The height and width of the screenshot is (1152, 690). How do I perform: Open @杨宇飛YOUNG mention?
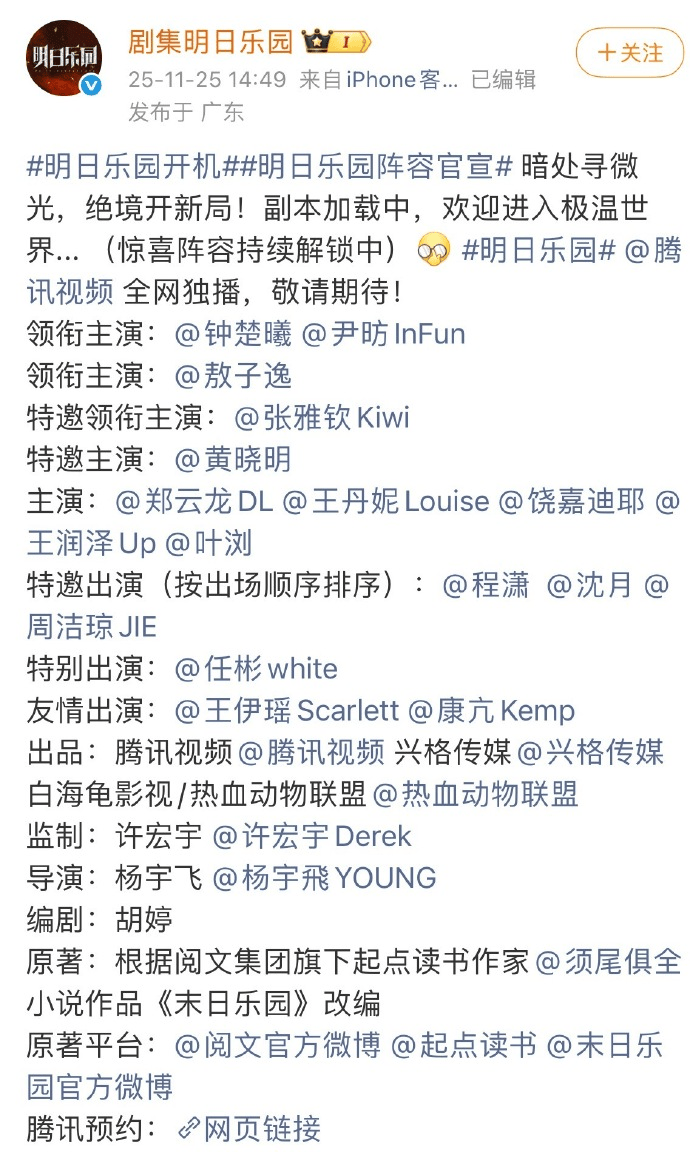pos(325,878)
